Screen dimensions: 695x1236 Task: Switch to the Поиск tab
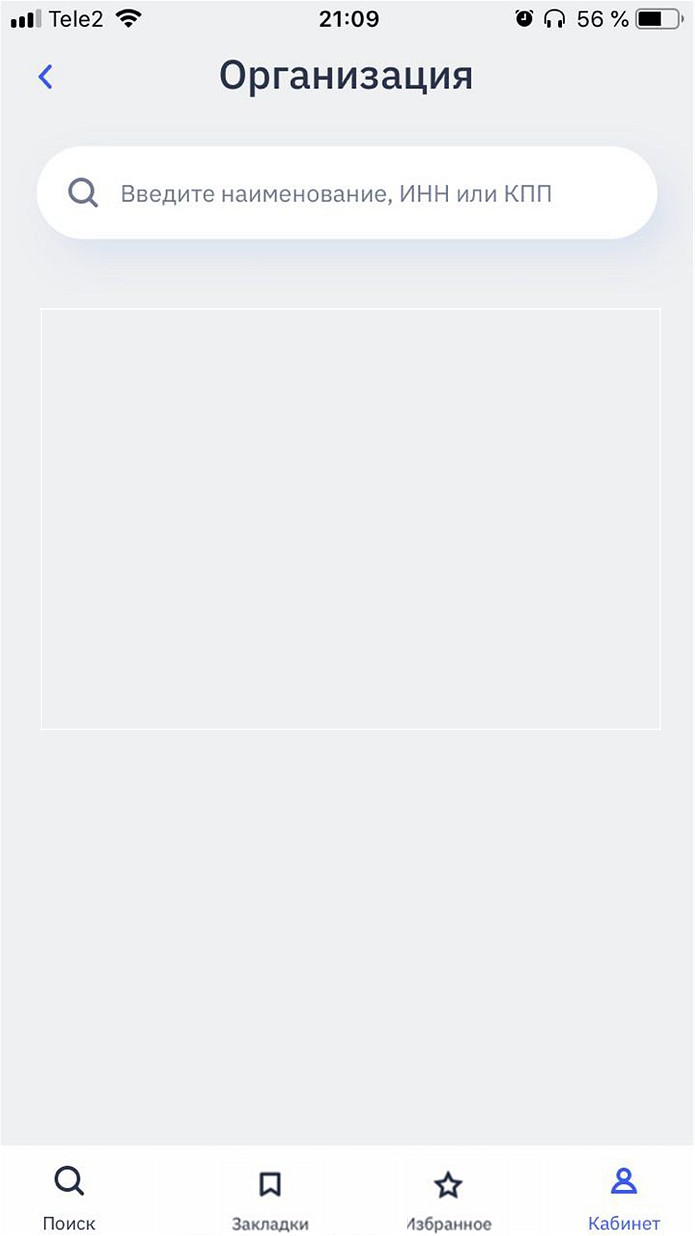(x=69, y=1196)
